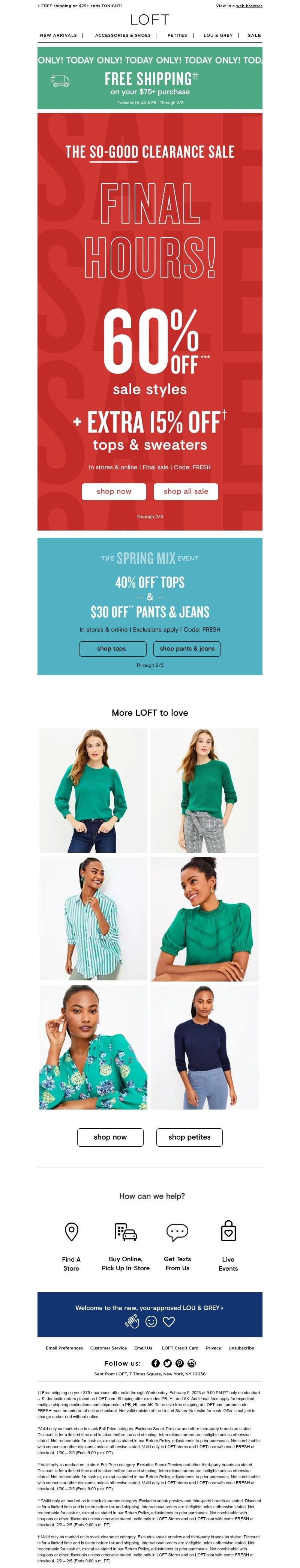
Task: Tap the shop all sale button
Action: pos(186,491)
